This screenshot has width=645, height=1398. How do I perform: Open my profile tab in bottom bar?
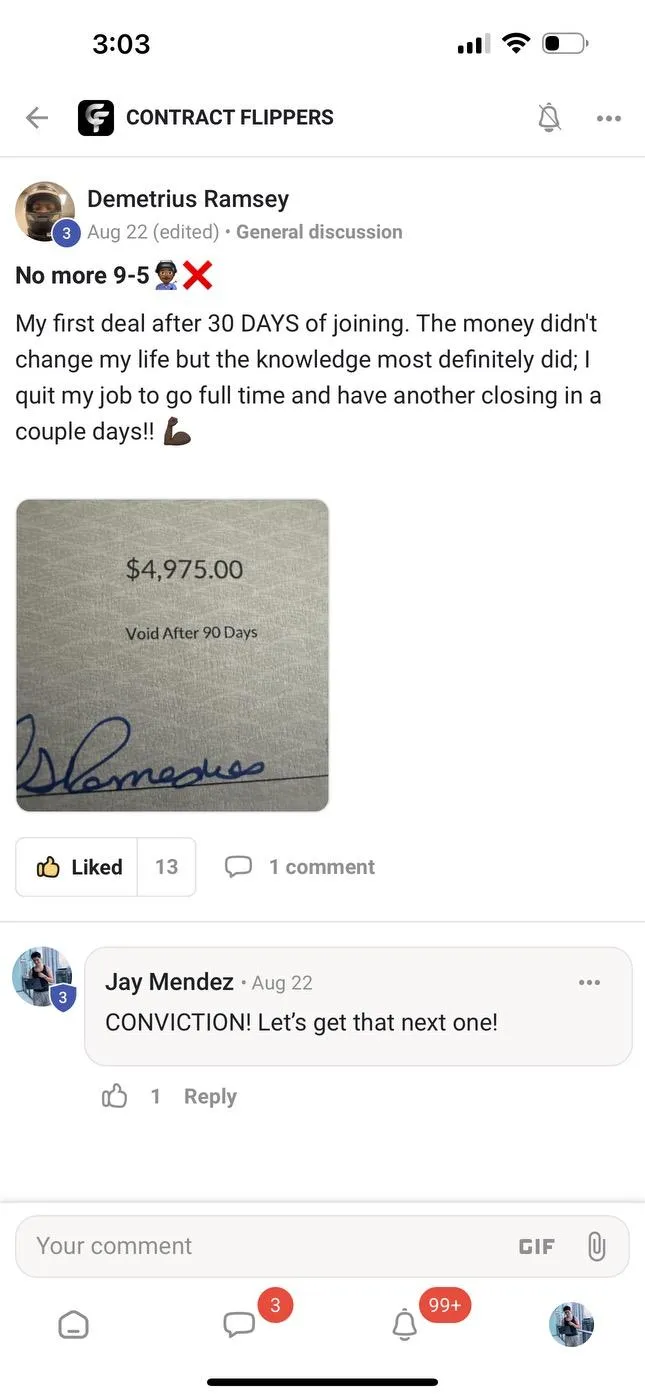tap(571, 1325)
